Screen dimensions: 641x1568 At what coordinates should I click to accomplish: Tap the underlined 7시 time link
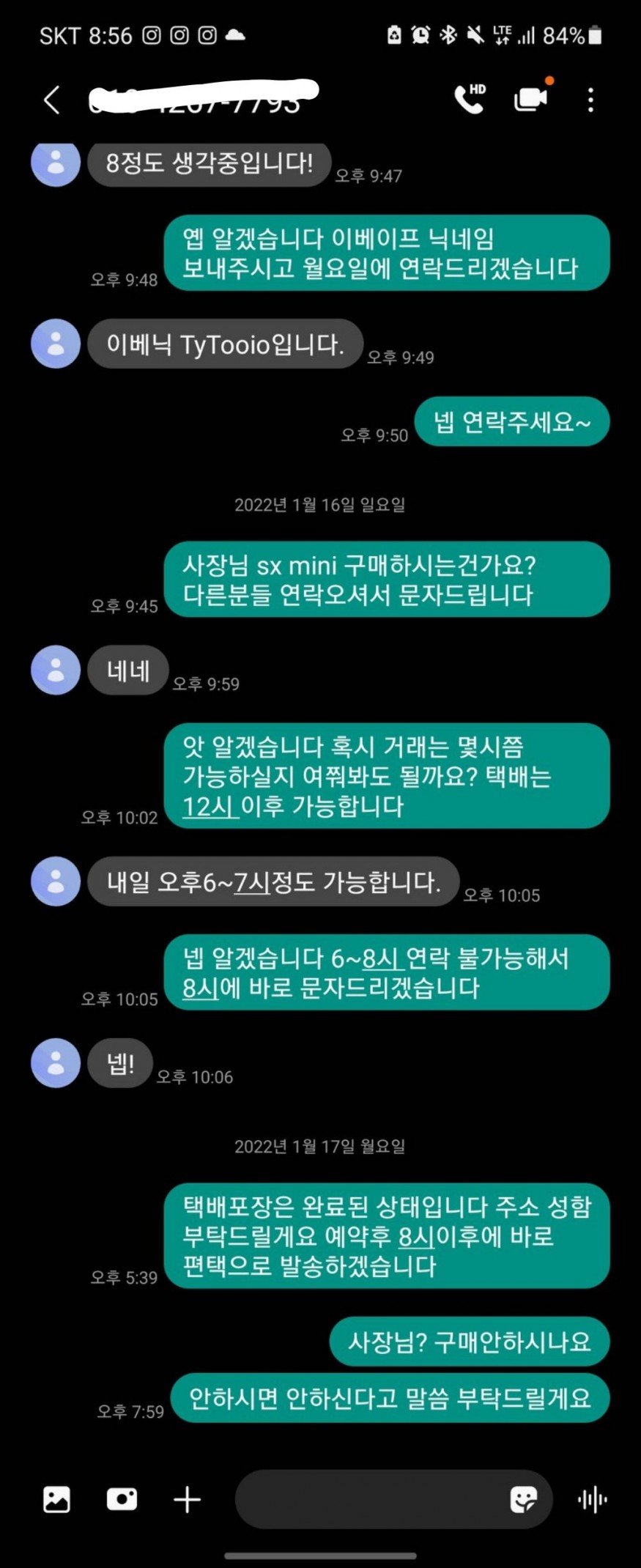252,882
